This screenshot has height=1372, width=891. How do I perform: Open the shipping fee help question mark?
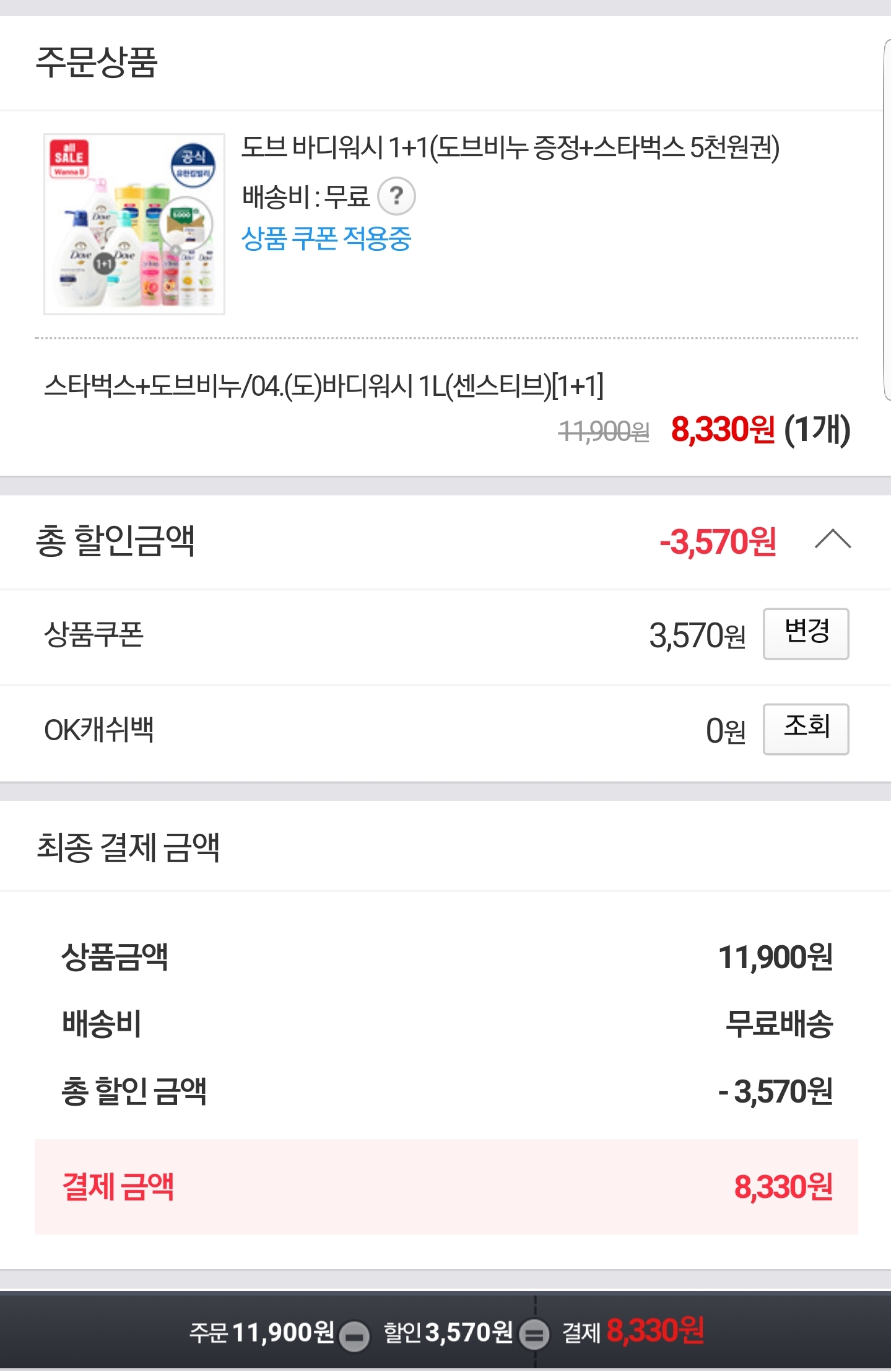(396, 196)
